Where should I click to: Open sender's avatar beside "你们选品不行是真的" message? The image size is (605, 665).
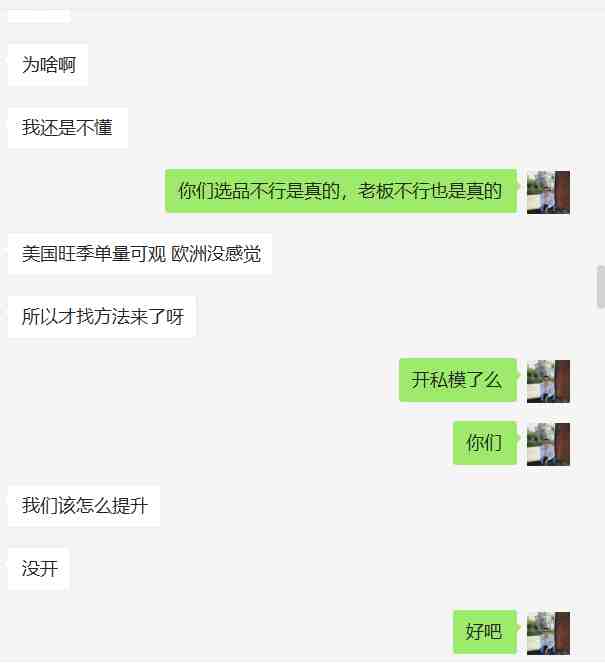[548, 192]
